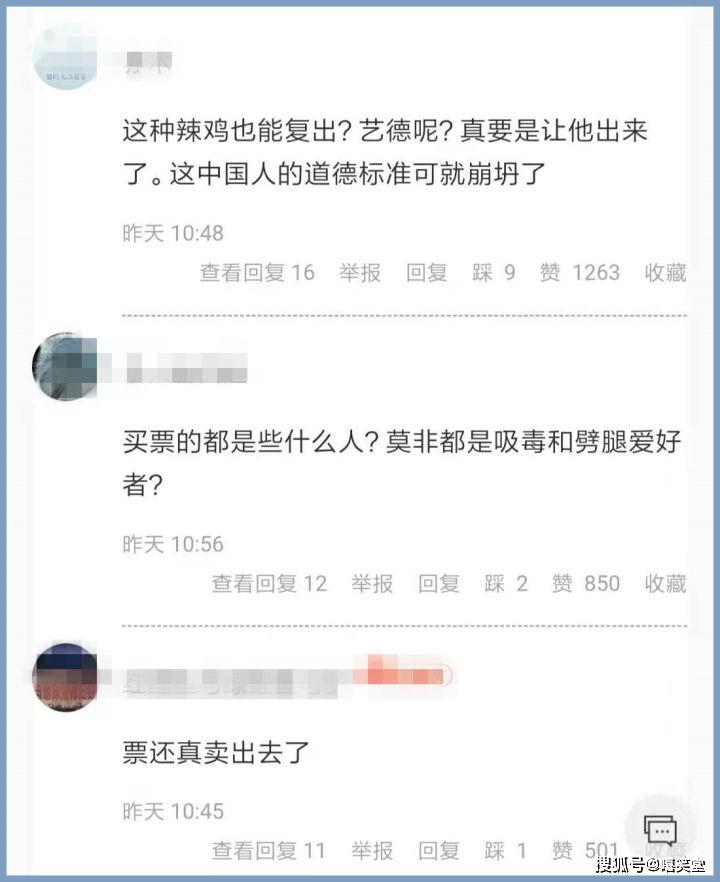Image resolution: width=720 pixels, height=882 pixels.
Task: Report the comment posted at 10:48
Action: (x=360, y=273)
